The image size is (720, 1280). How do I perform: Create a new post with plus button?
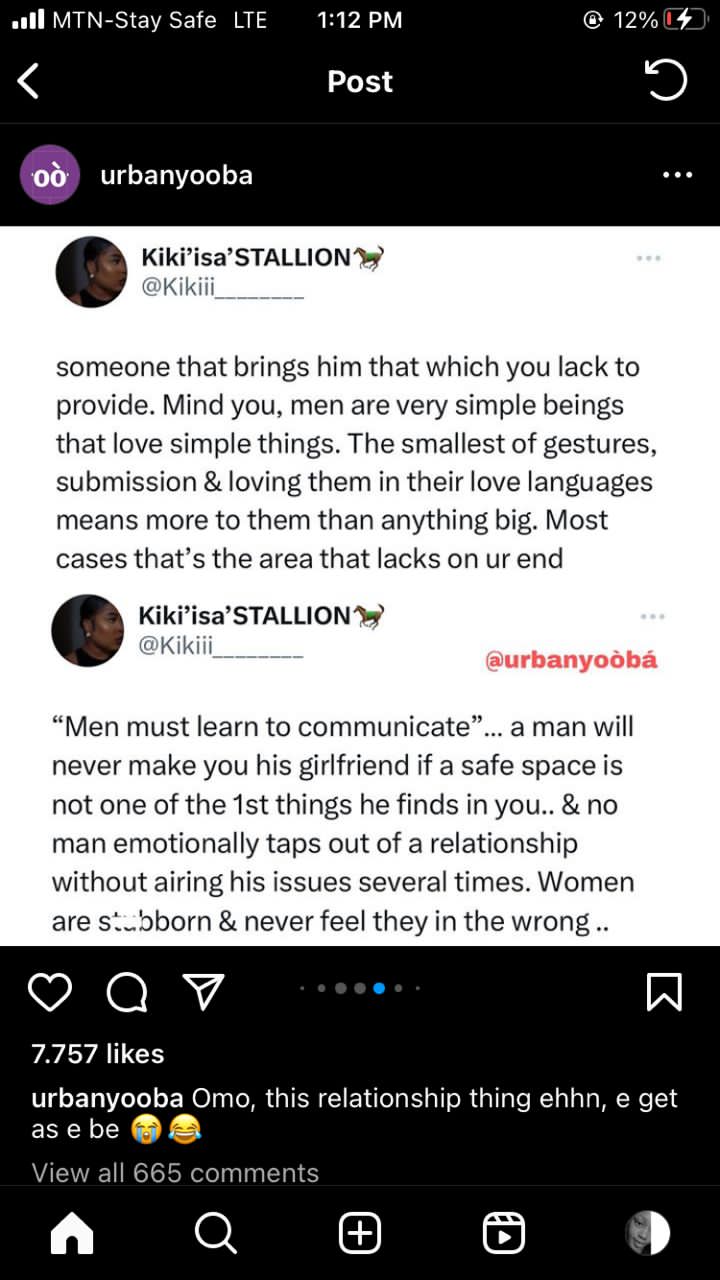360,1234
